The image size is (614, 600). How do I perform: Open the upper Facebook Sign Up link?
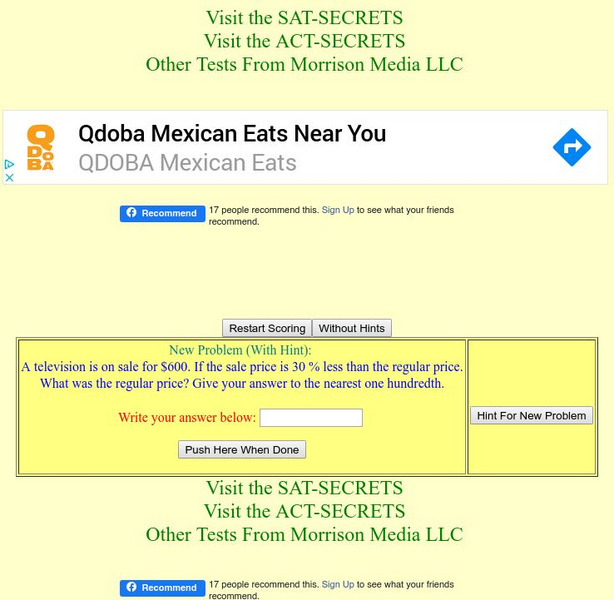point(337,210)
